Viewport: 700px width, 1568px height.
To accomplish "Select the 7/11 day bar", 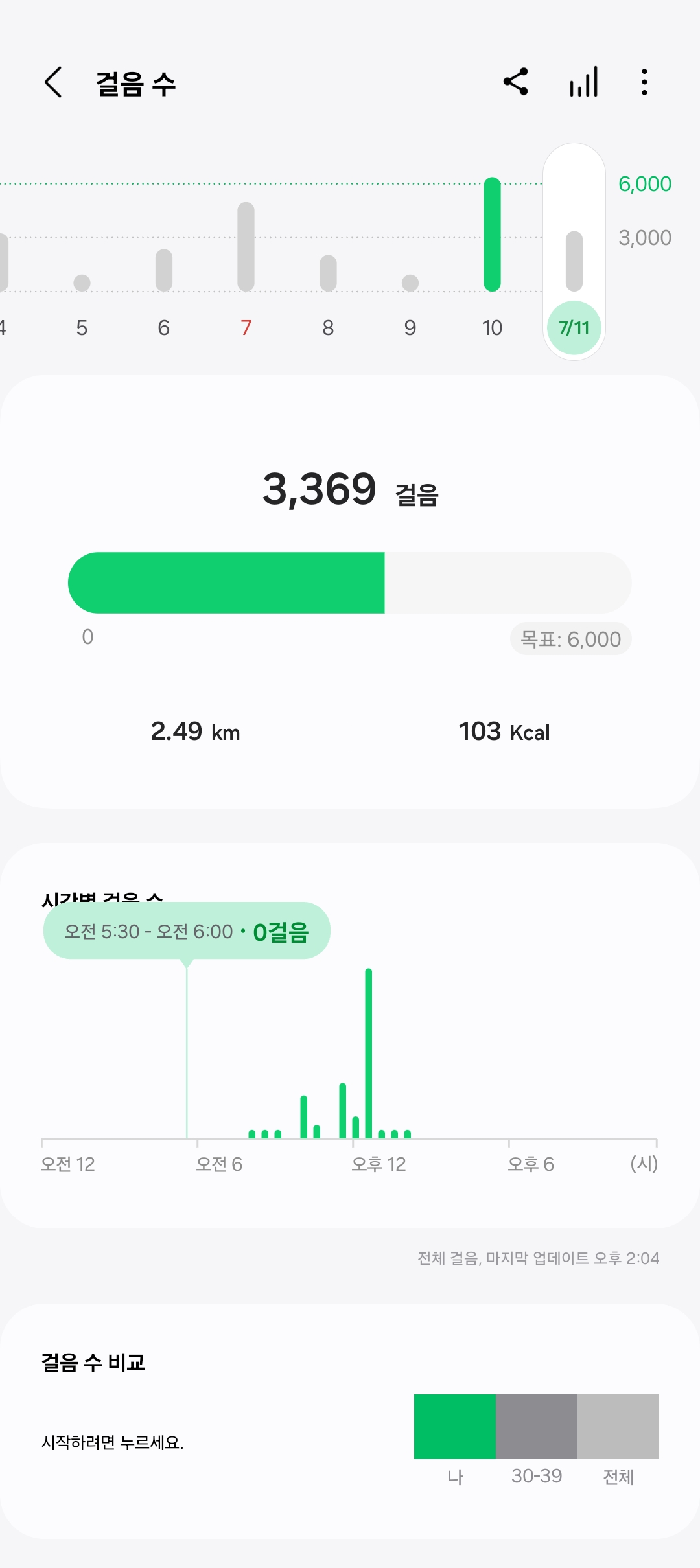I will click(574, 259).
